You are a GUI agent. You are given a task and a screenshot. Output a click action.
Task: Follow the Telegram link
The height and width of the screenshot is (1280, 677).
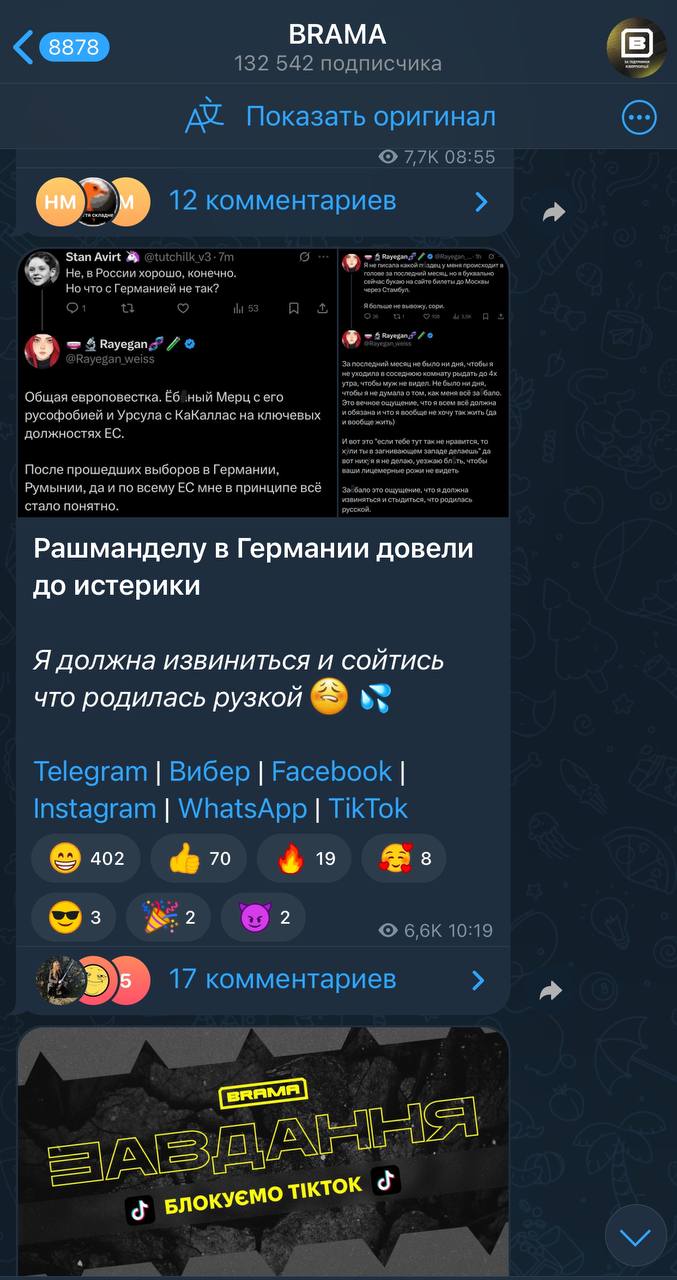pyautogui.click(x=90, y=771)
